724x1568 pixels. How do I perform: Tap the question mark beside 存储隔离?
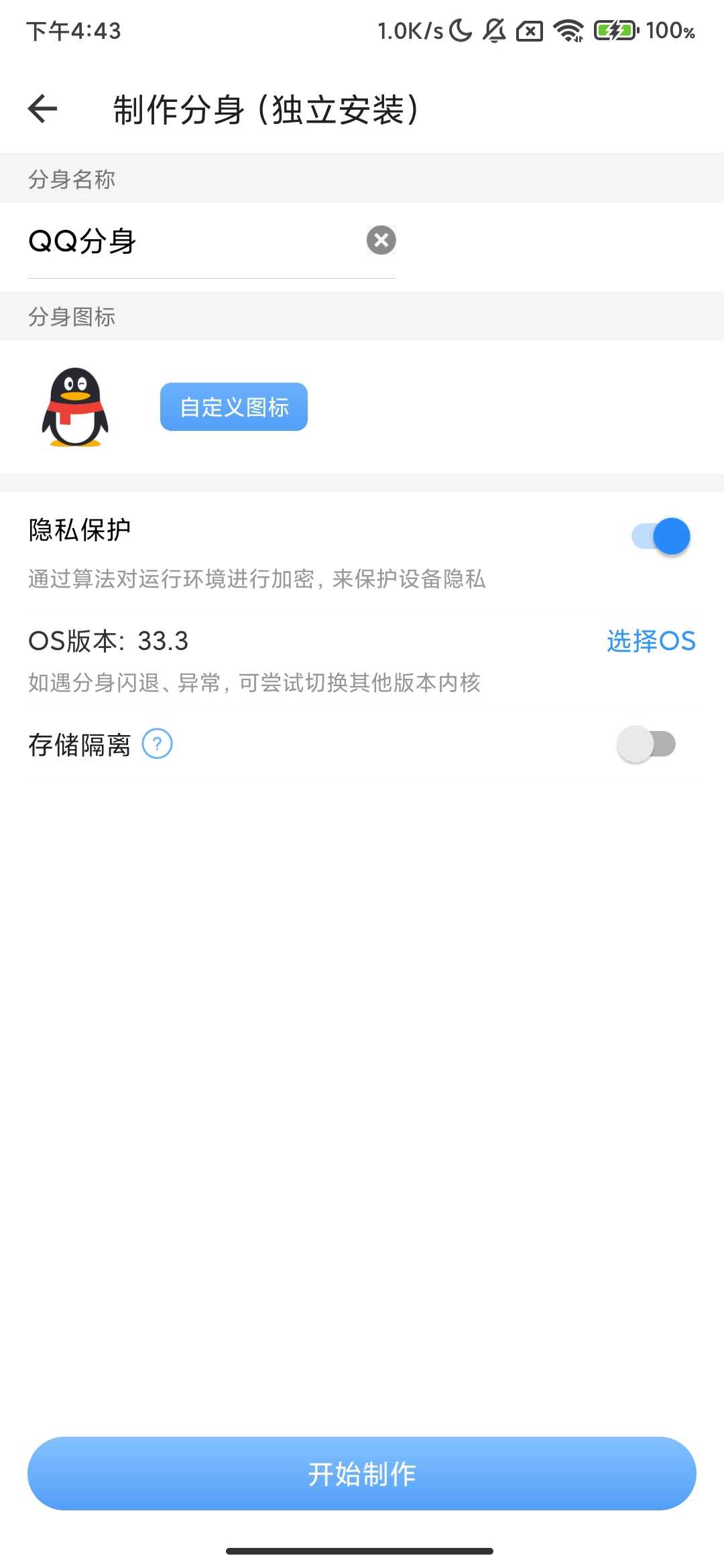pos(158,744)
